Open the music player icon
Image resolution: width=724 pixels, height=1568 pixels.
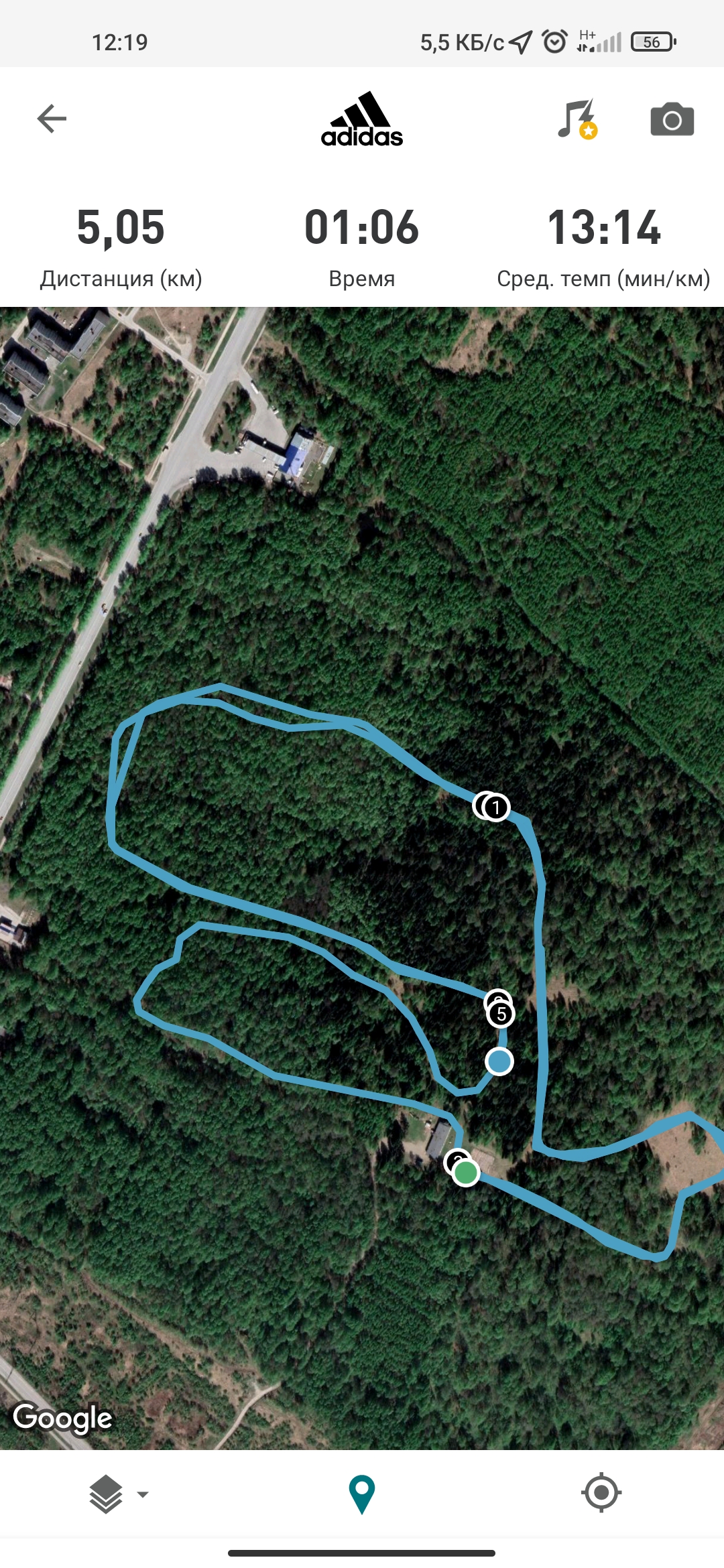[x=577, y=119]
